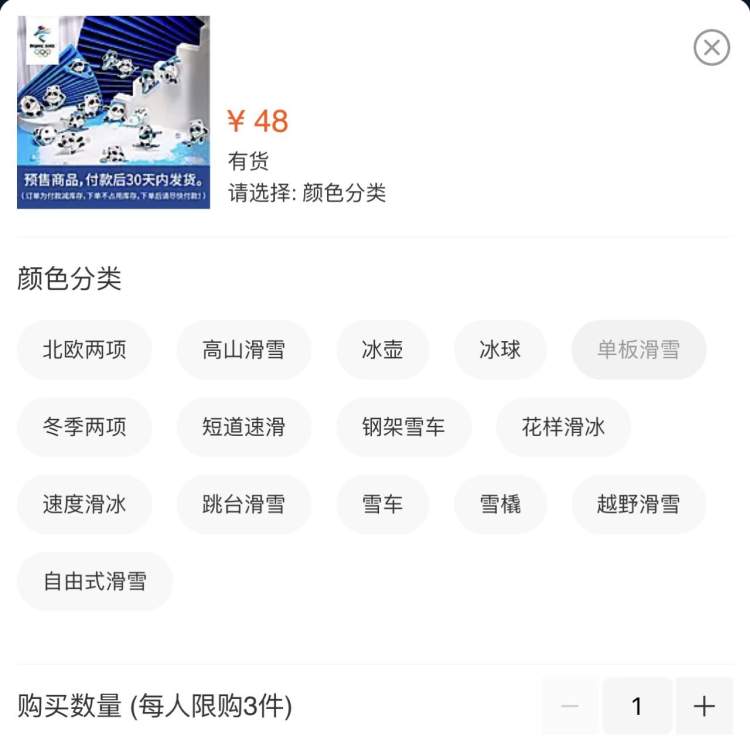The image size is (750, 750).
Task: Select 速度滑冰 variant
Action: point(84,504)
